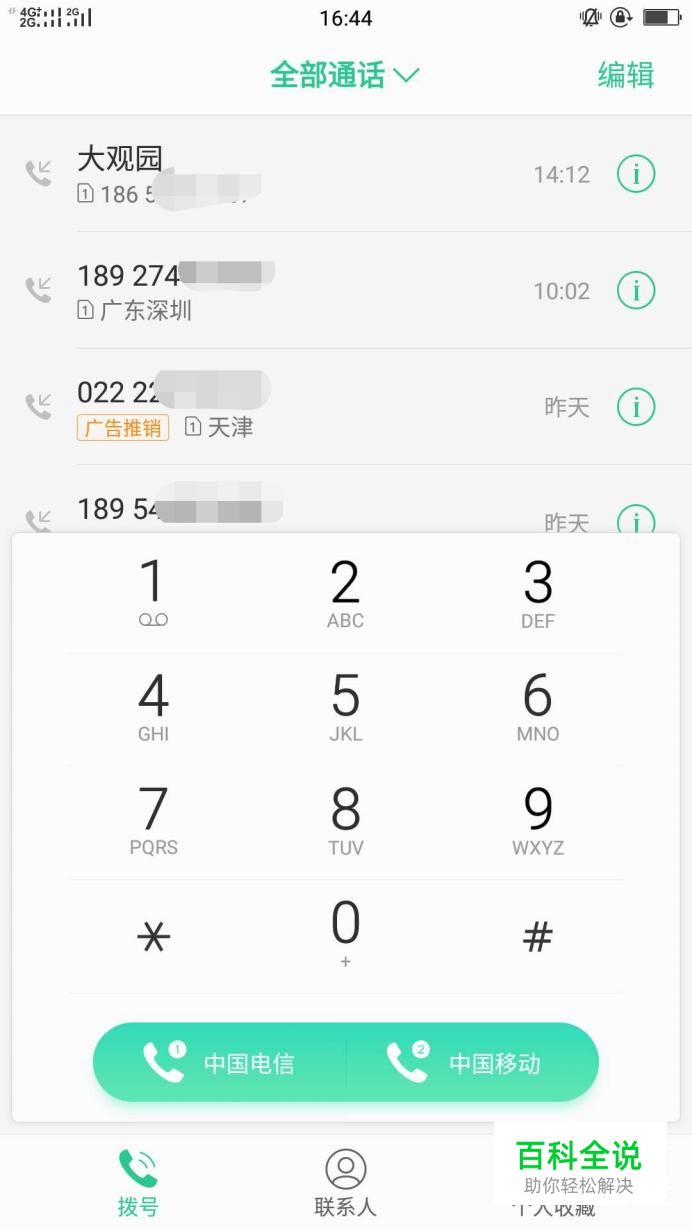Open info for the 大观园 call
Screen dimensions: 692x1230
636,174
